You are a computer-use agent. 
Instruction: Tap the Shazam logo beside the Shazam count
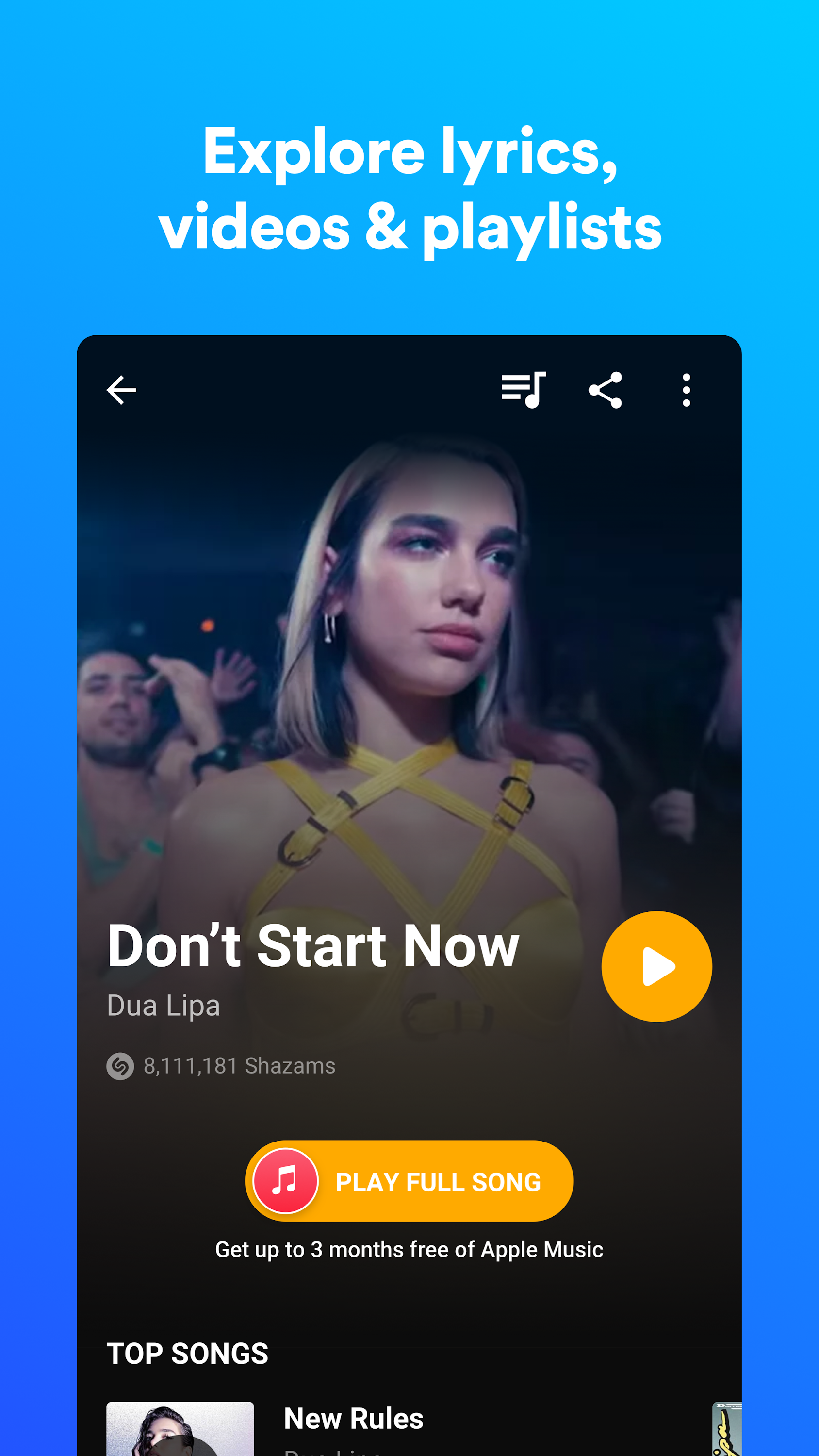pyautogui.click(x=120, y=1065)
